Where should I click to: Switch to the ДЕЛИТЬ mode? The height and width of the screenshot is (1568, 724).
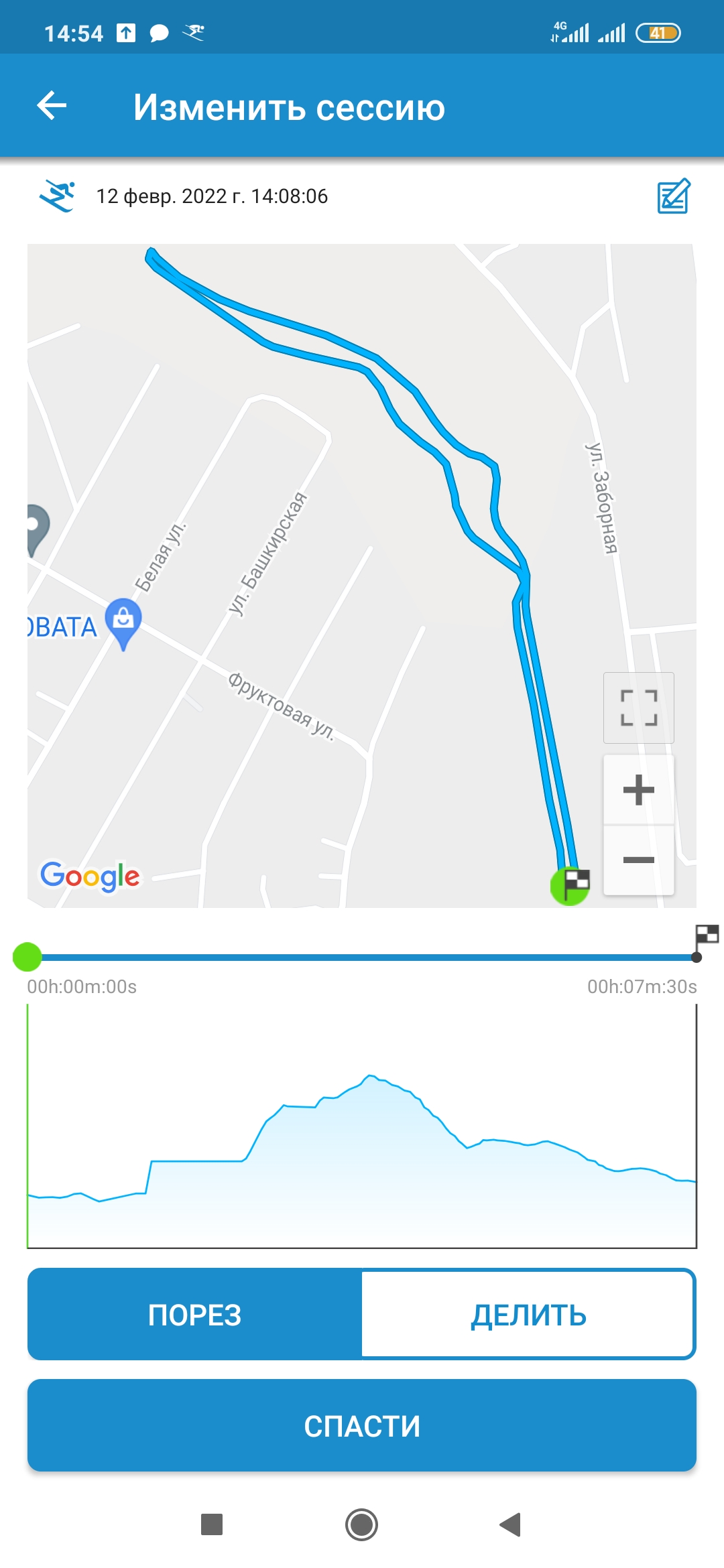[x=528, y=1315]
